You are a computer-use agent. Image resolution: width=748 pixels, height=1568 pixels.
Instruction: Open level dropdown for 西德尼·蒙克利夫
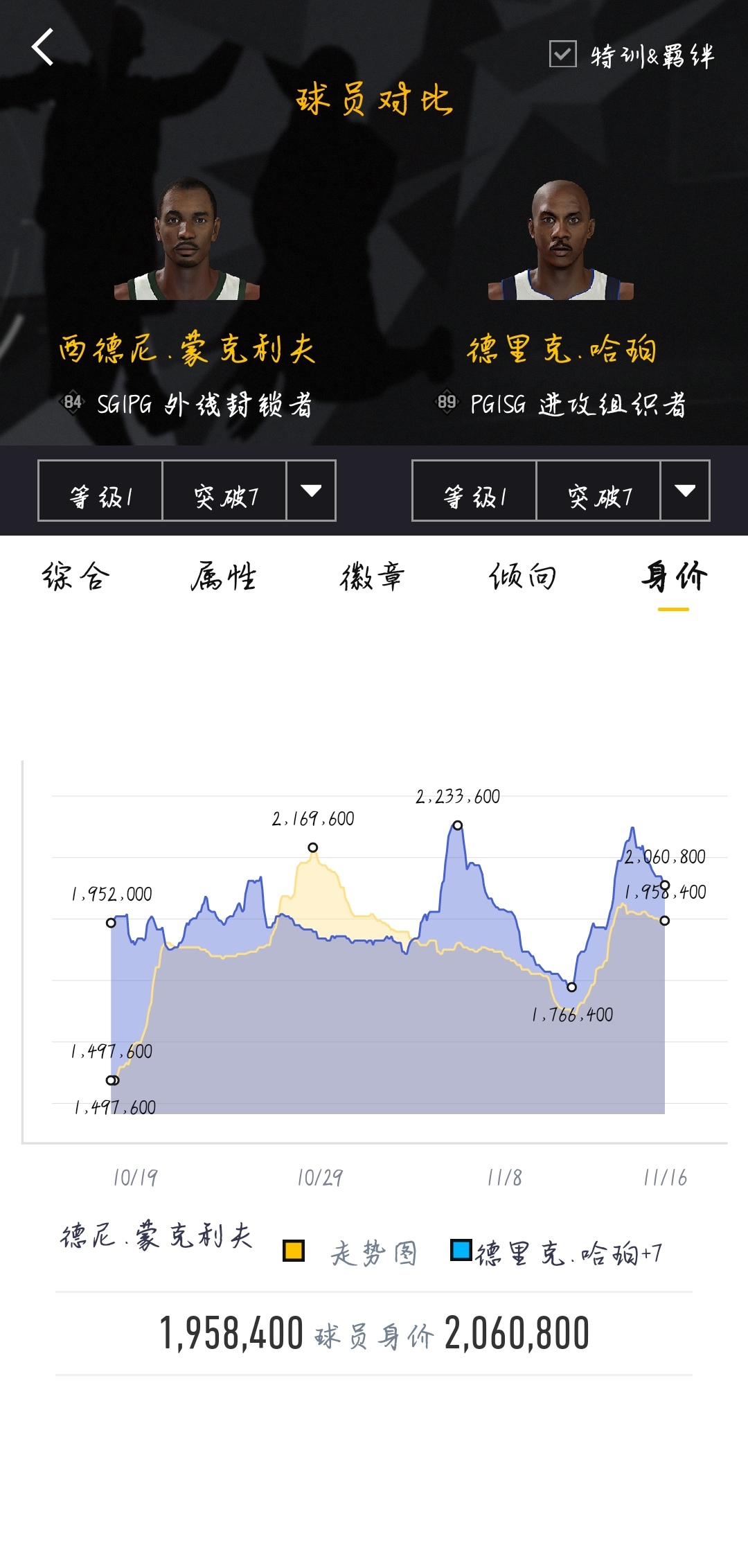[x=311, y=491]
